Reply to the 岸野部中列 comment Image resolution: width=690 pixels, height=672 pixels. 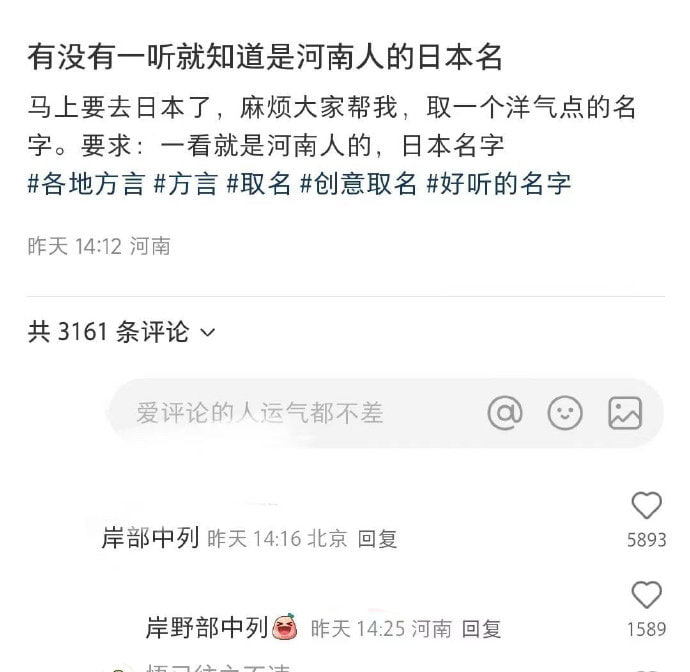[x=481, y=629]
